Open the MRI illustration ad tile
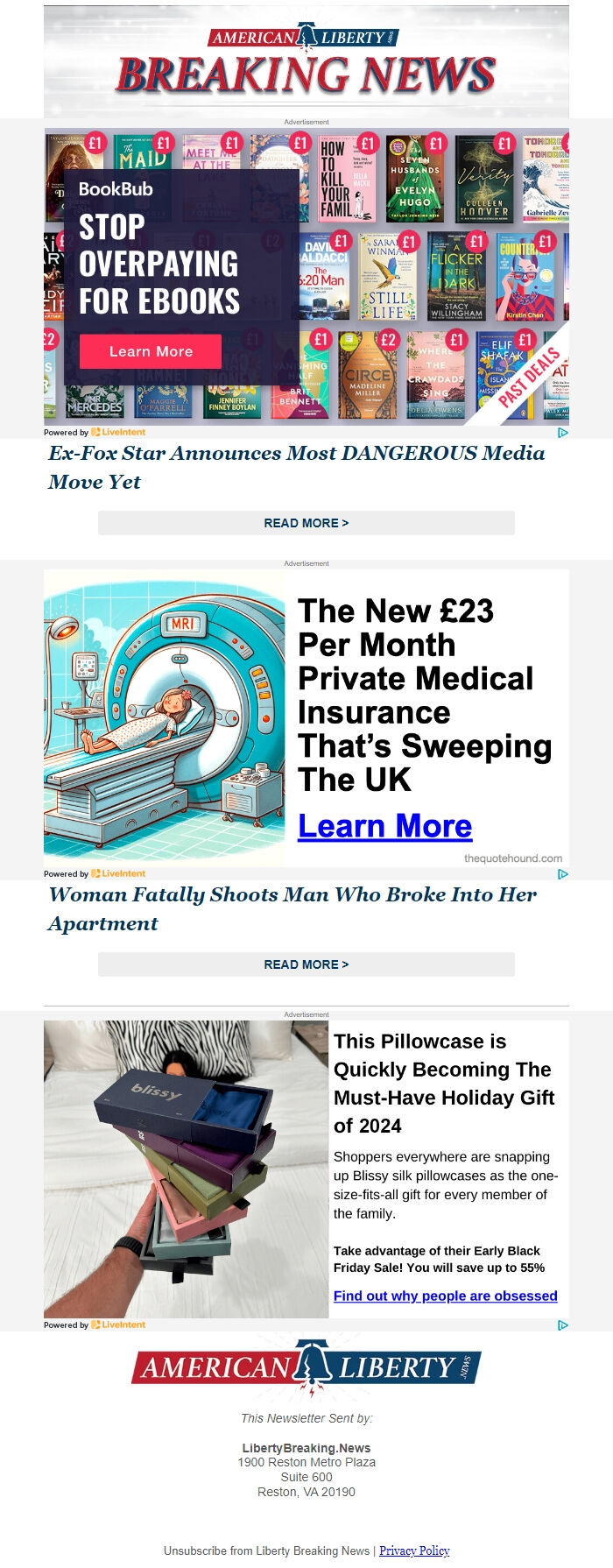 click(165, 718)
